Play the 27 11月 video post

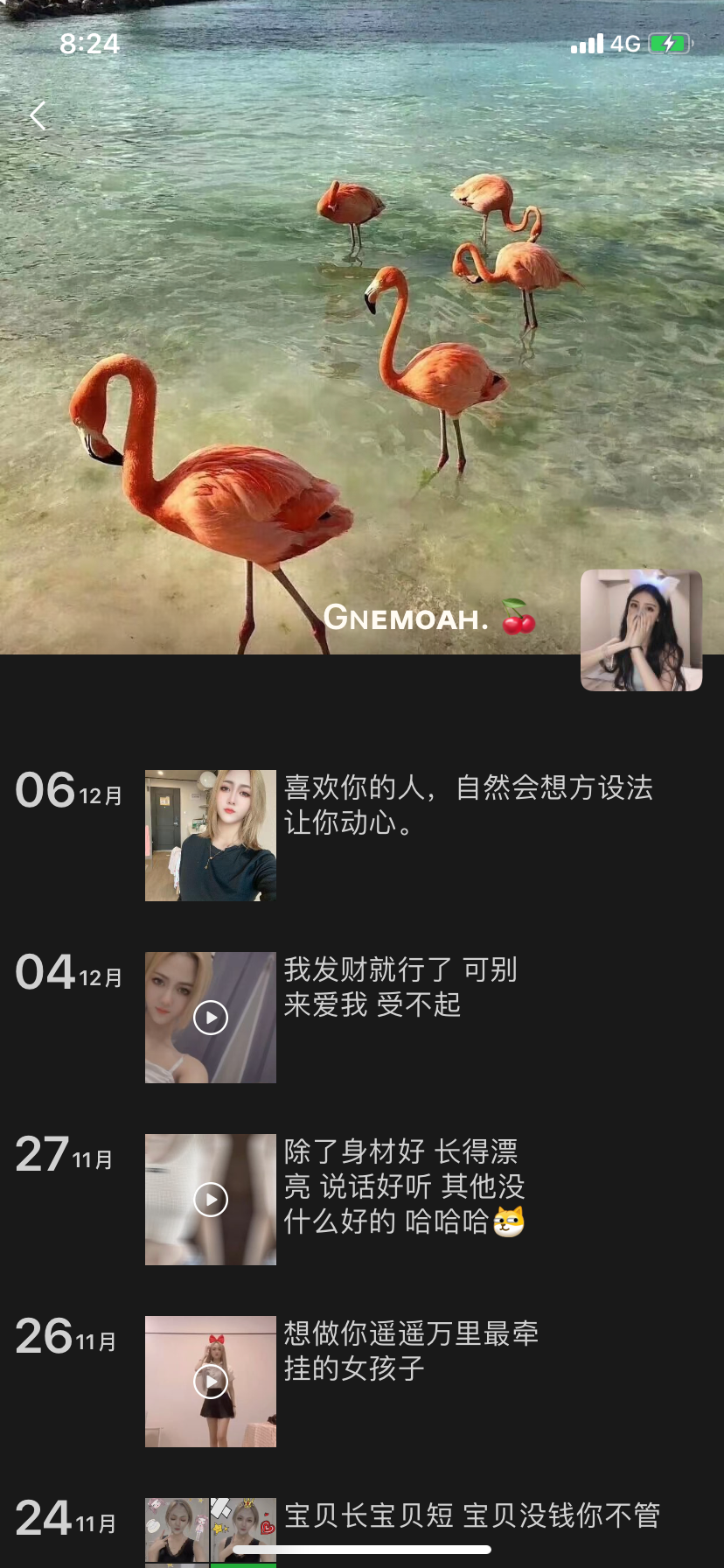(x=210, y=1200)
